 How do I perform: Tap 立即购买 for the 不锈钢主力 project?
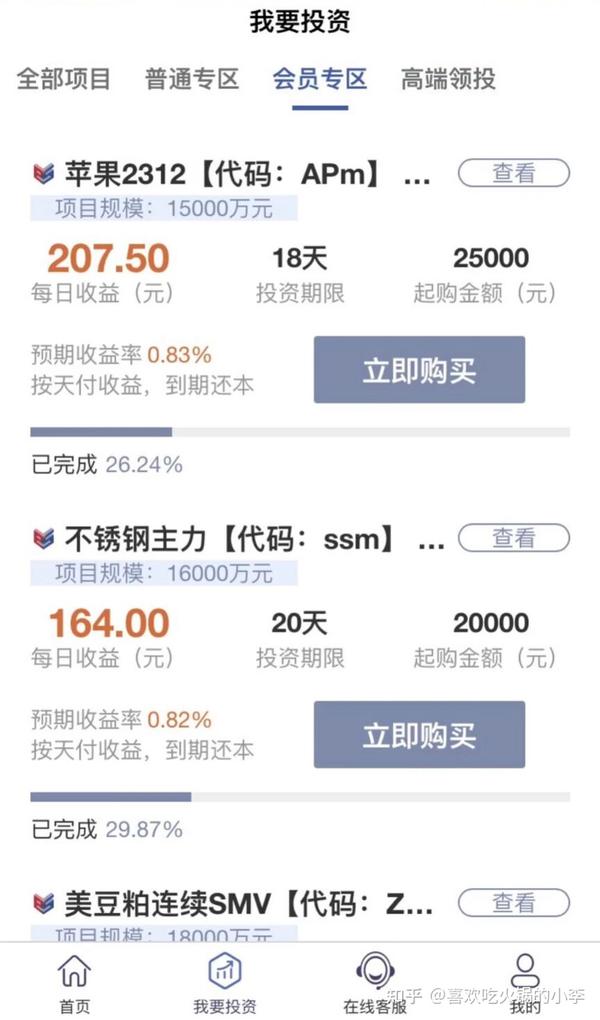point(419,734)
